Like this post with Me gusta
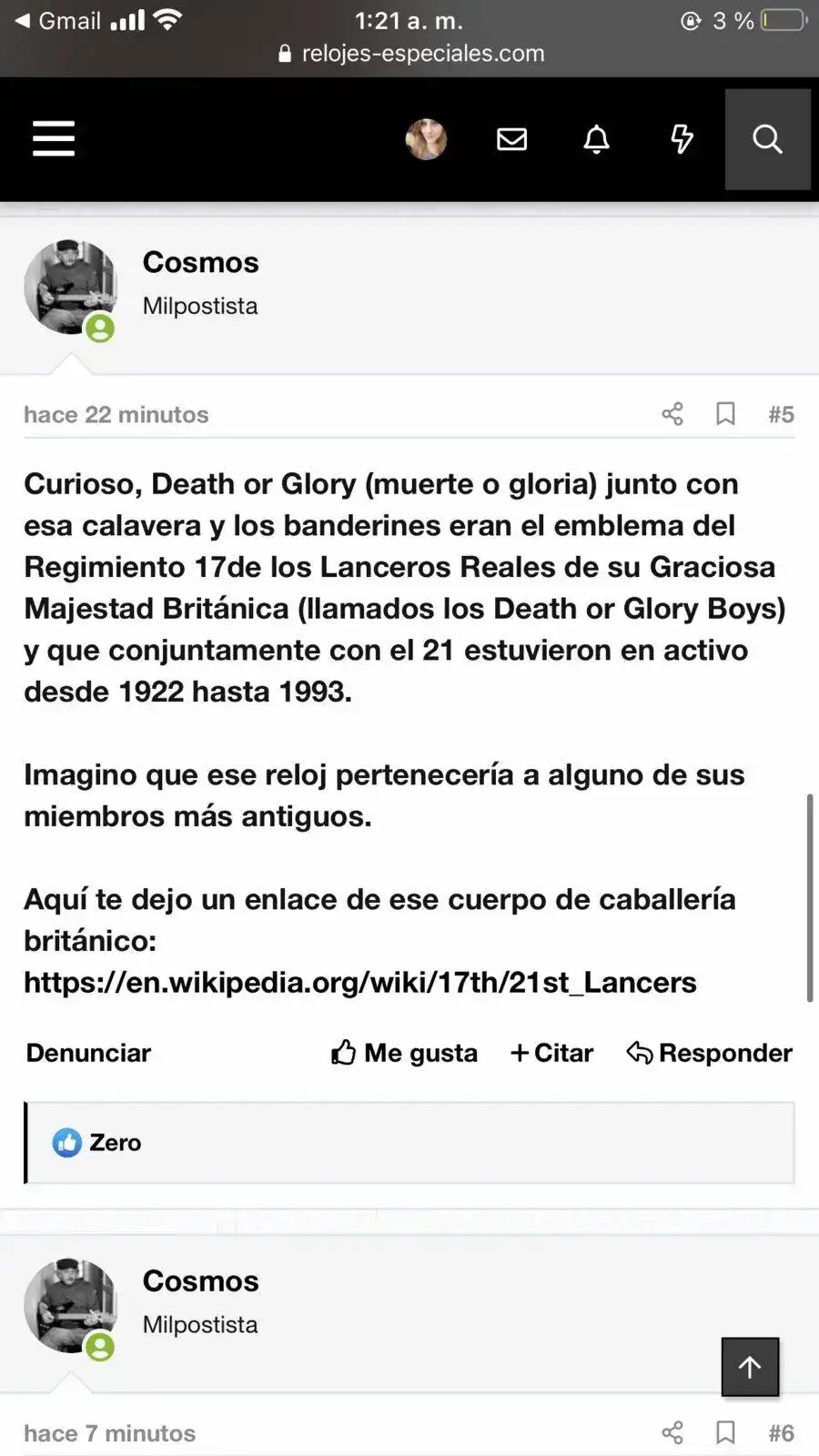 [x=404, y=1053]
